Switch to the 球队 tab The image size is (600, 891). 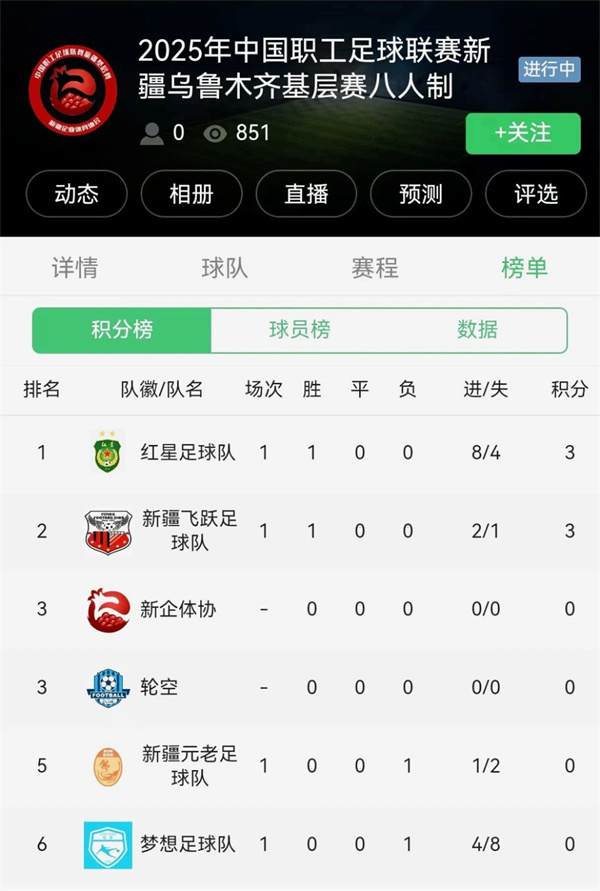pos(225,268)
